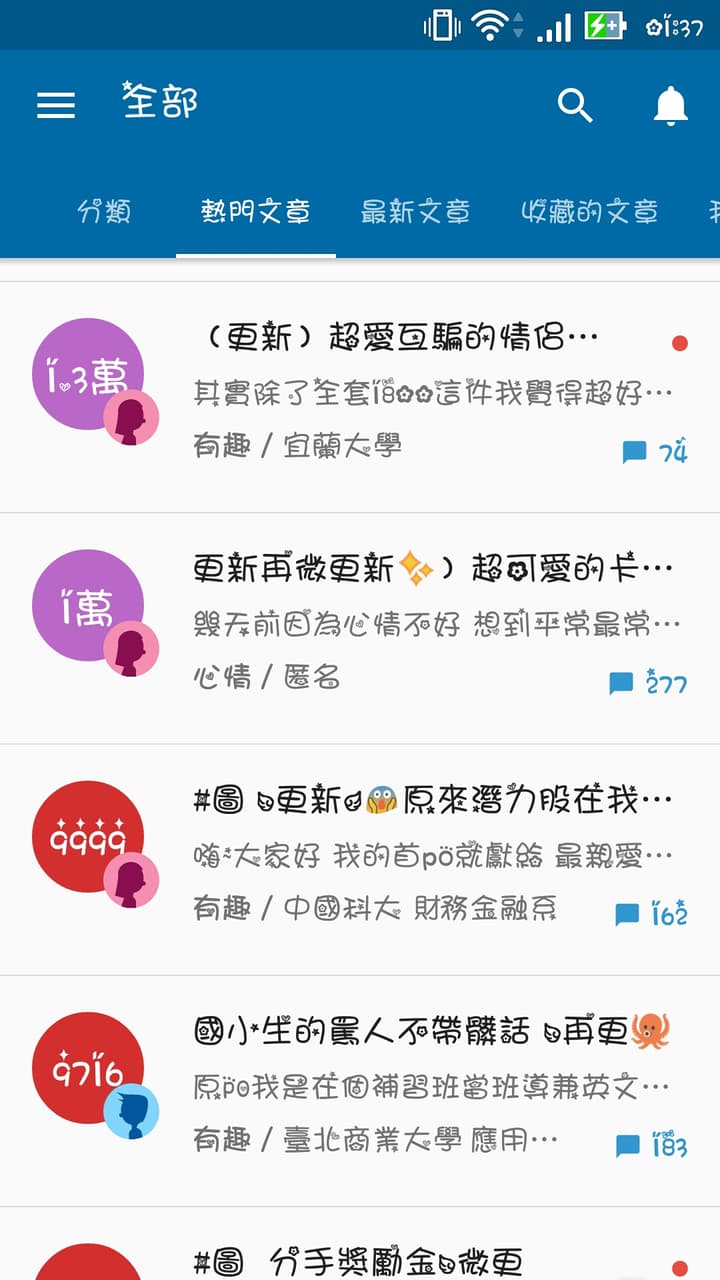The width and height of the screenshot is (720, 1280).
Task: Open the notifications bell
Action: 671,105
